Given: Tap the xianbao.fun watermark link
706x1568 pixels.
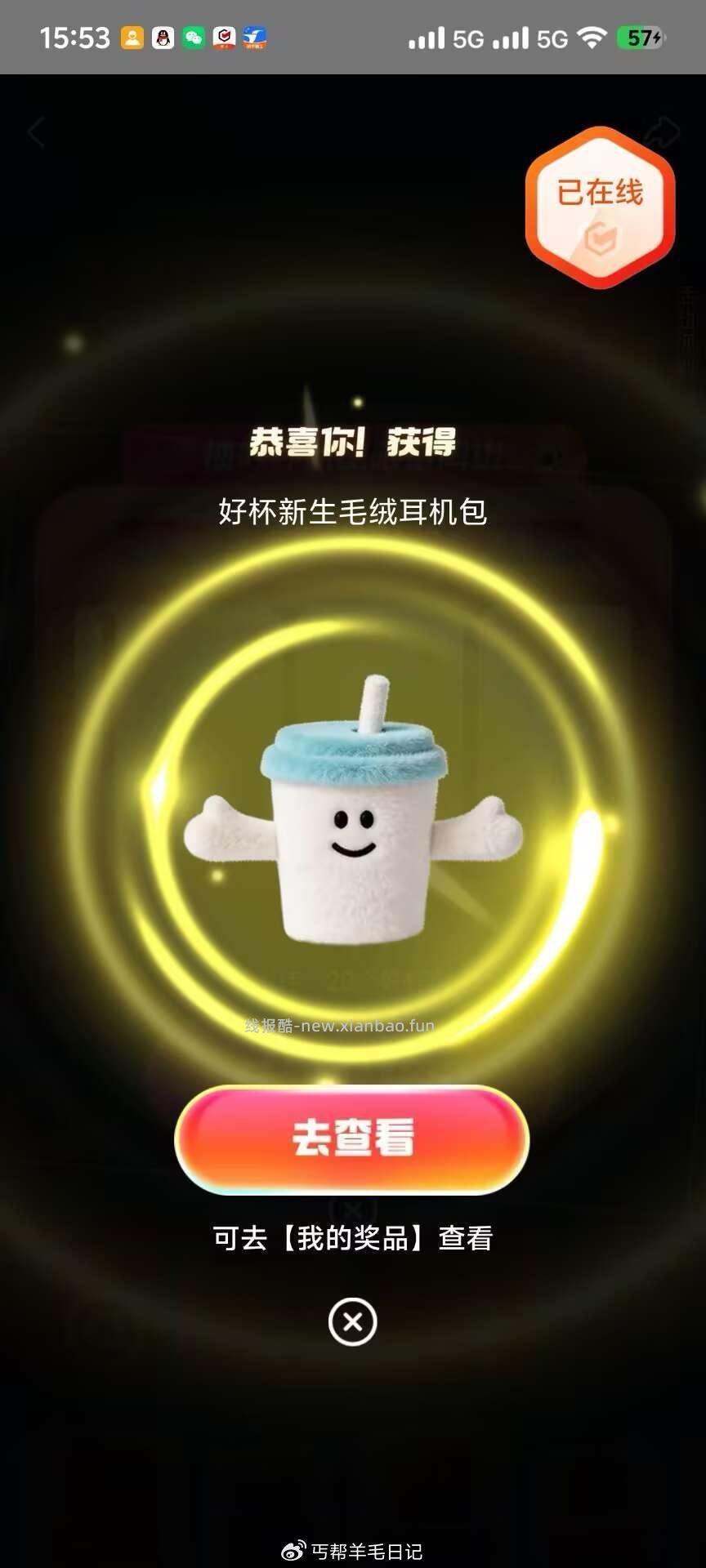Looking at the screenshot, I should tap(339, 1025).
